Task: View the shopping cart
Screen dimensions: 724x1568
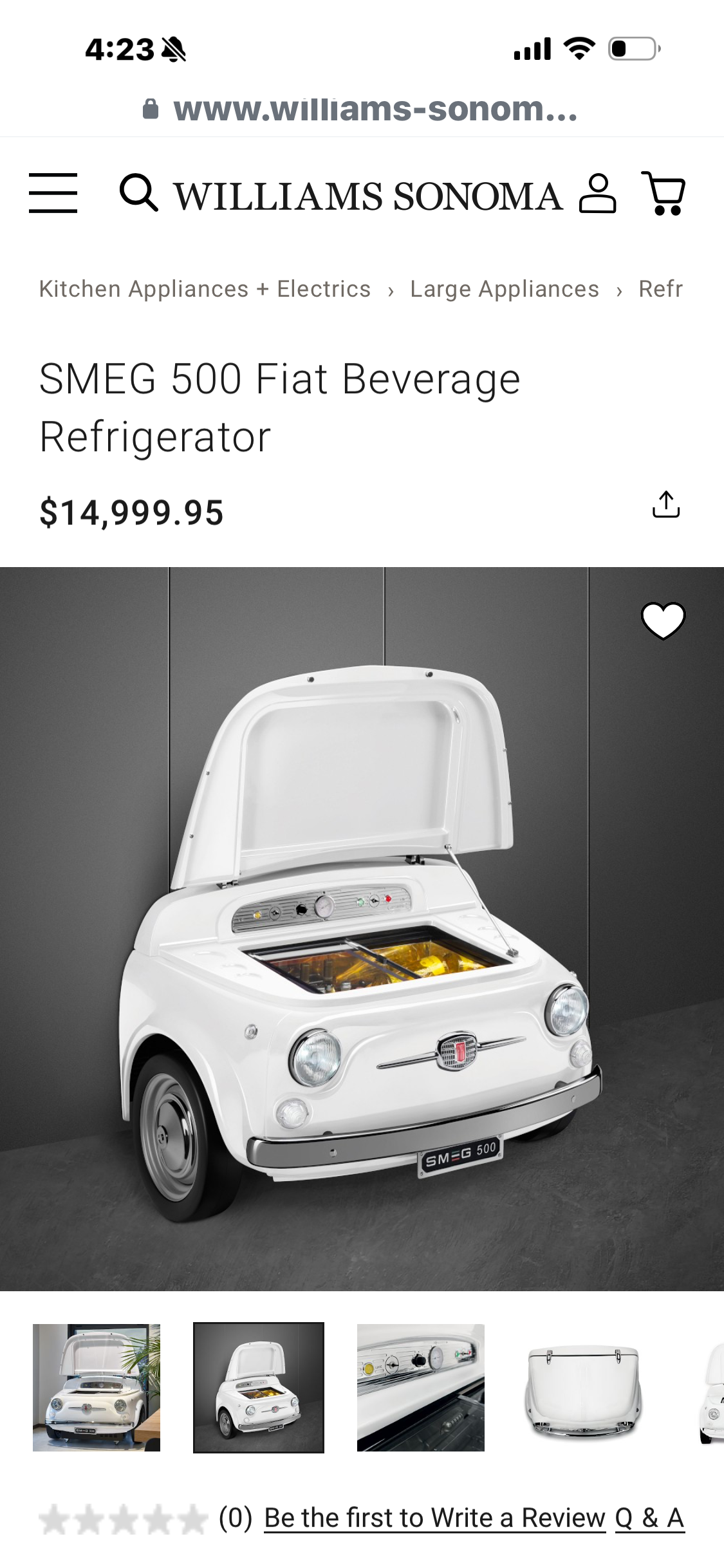Action: tap(665, 193)
